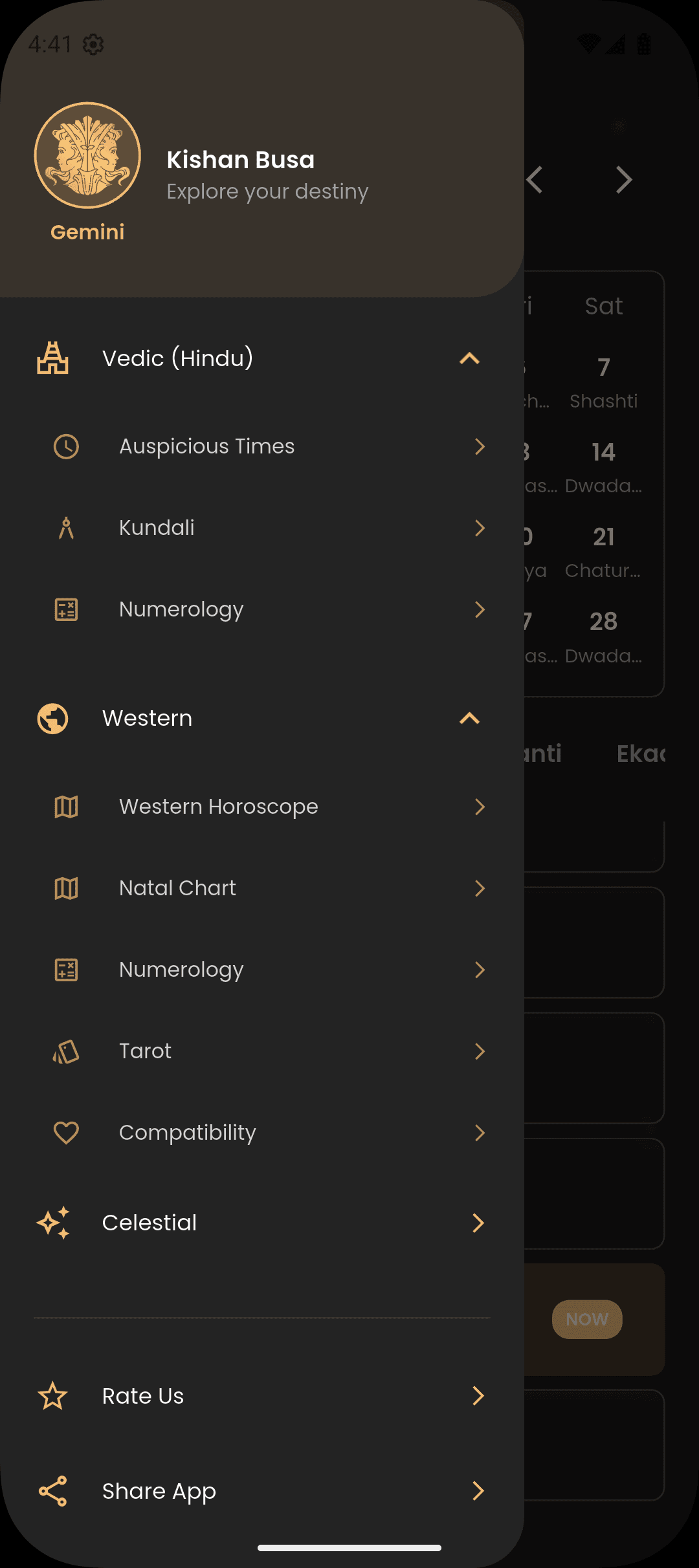Tap Explore your destiny under Kishan Busa
This screenshot has height=1568, width=699.
(267, 191)
